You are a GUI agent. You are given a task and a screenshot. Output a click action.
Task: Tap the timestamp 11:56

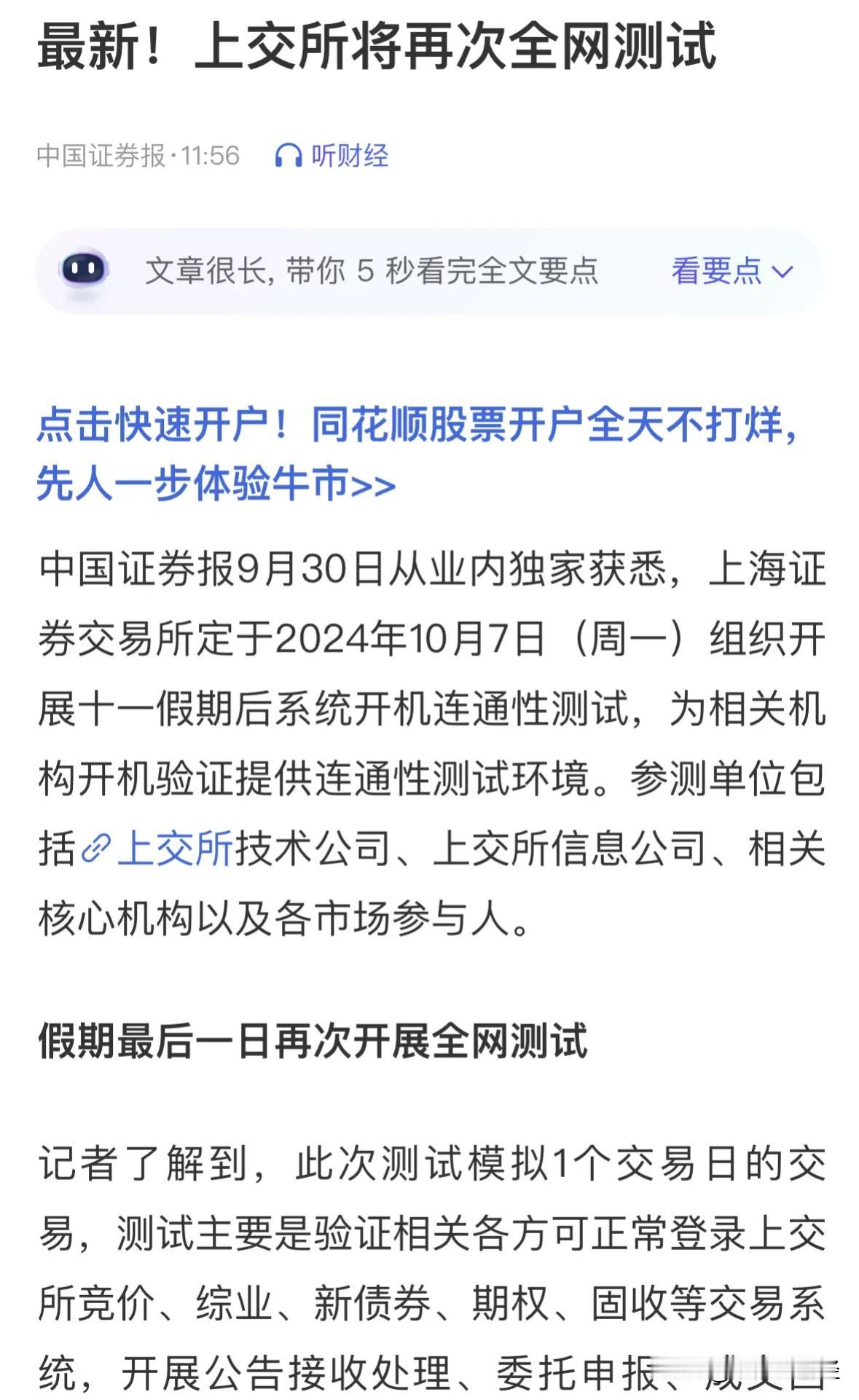211,154
